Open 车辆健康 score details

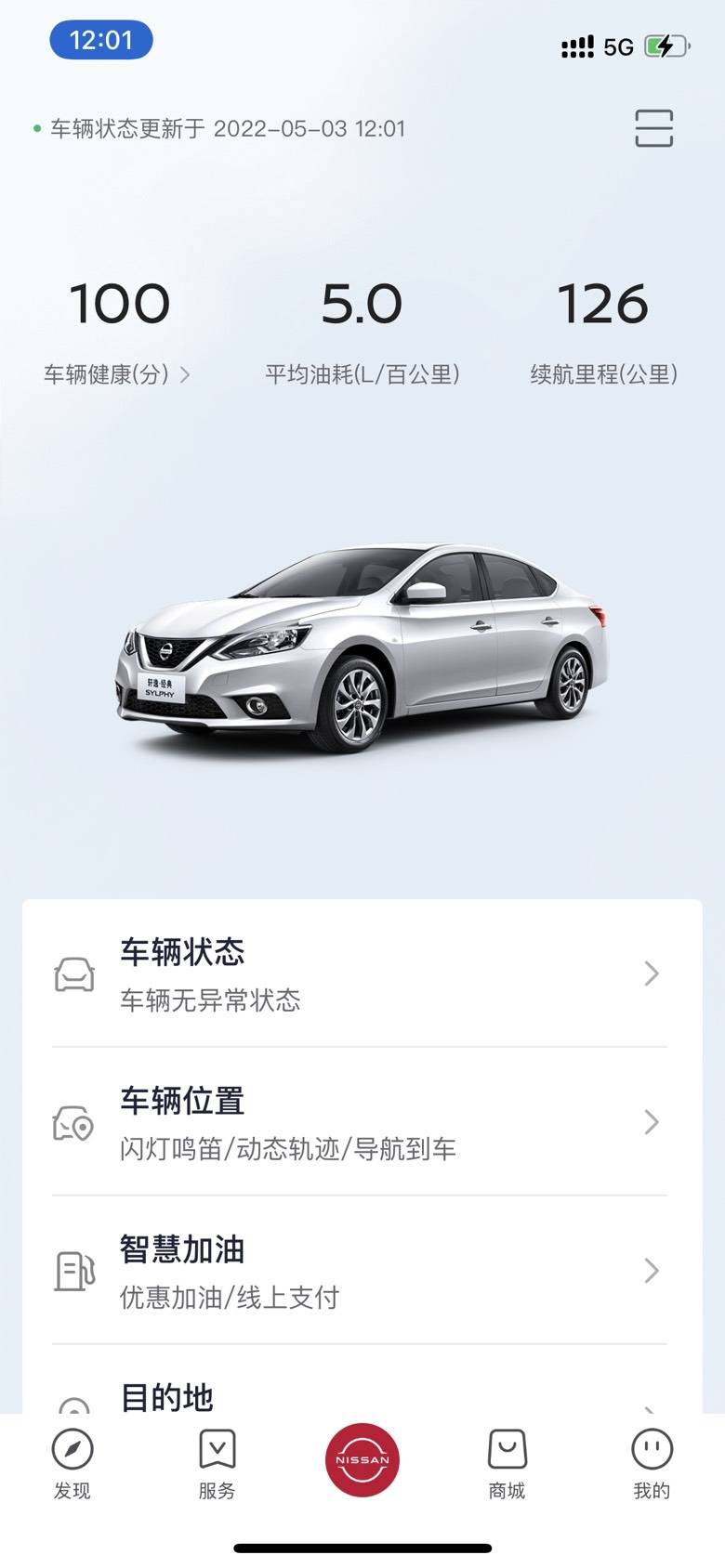(118, 373)
